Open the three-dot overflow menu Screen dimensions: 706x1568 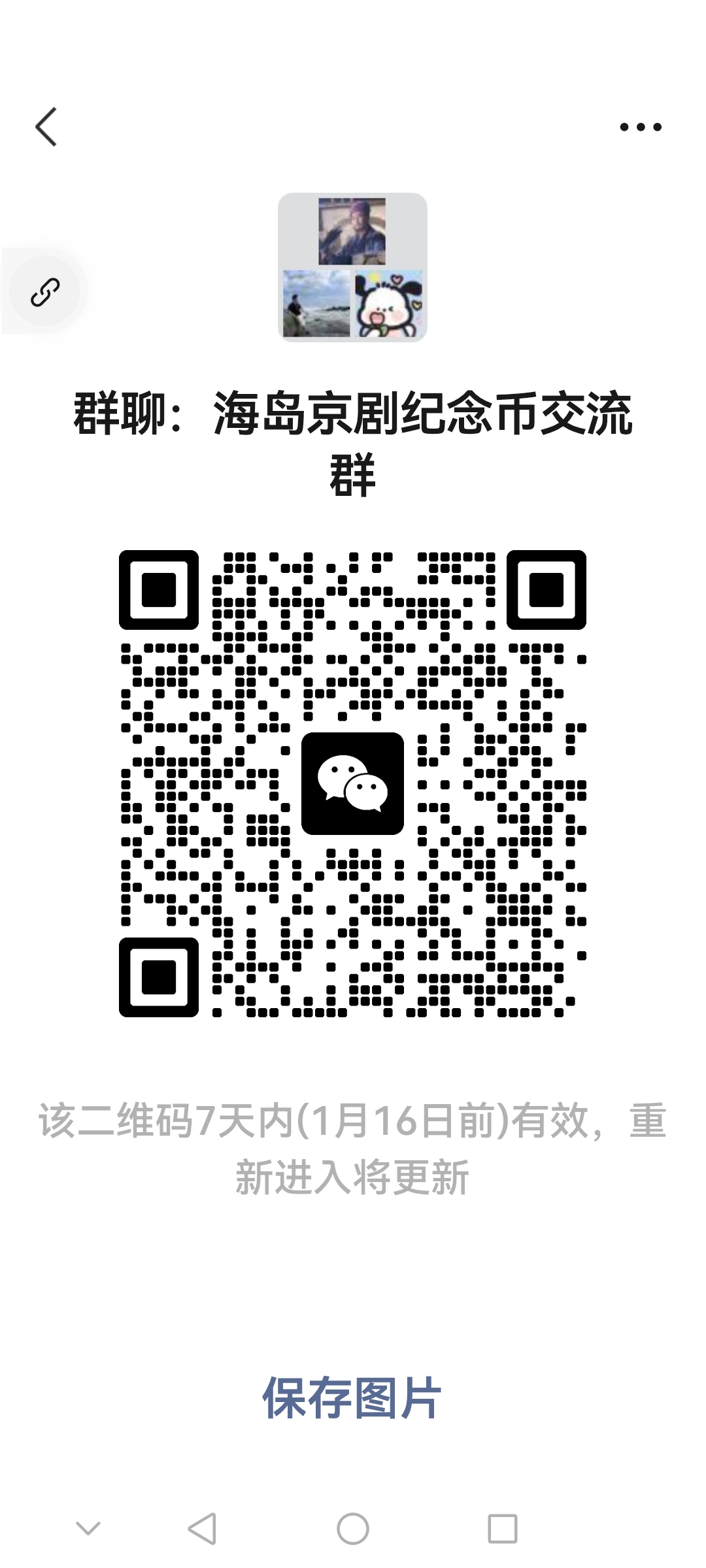tap(641, 127)
